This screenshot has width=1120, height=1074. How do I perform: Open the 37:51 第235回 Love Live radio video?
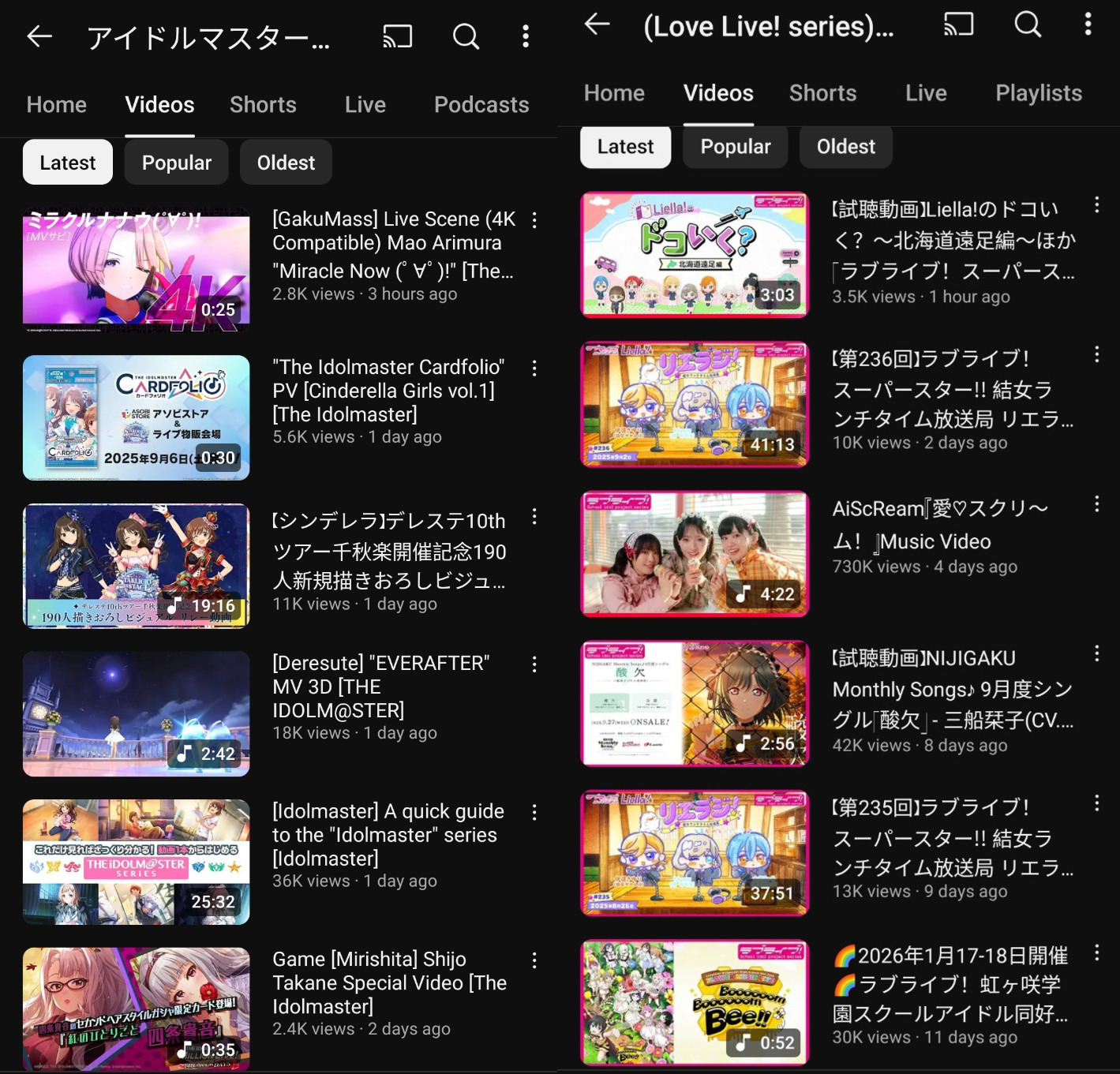[695, 853]
